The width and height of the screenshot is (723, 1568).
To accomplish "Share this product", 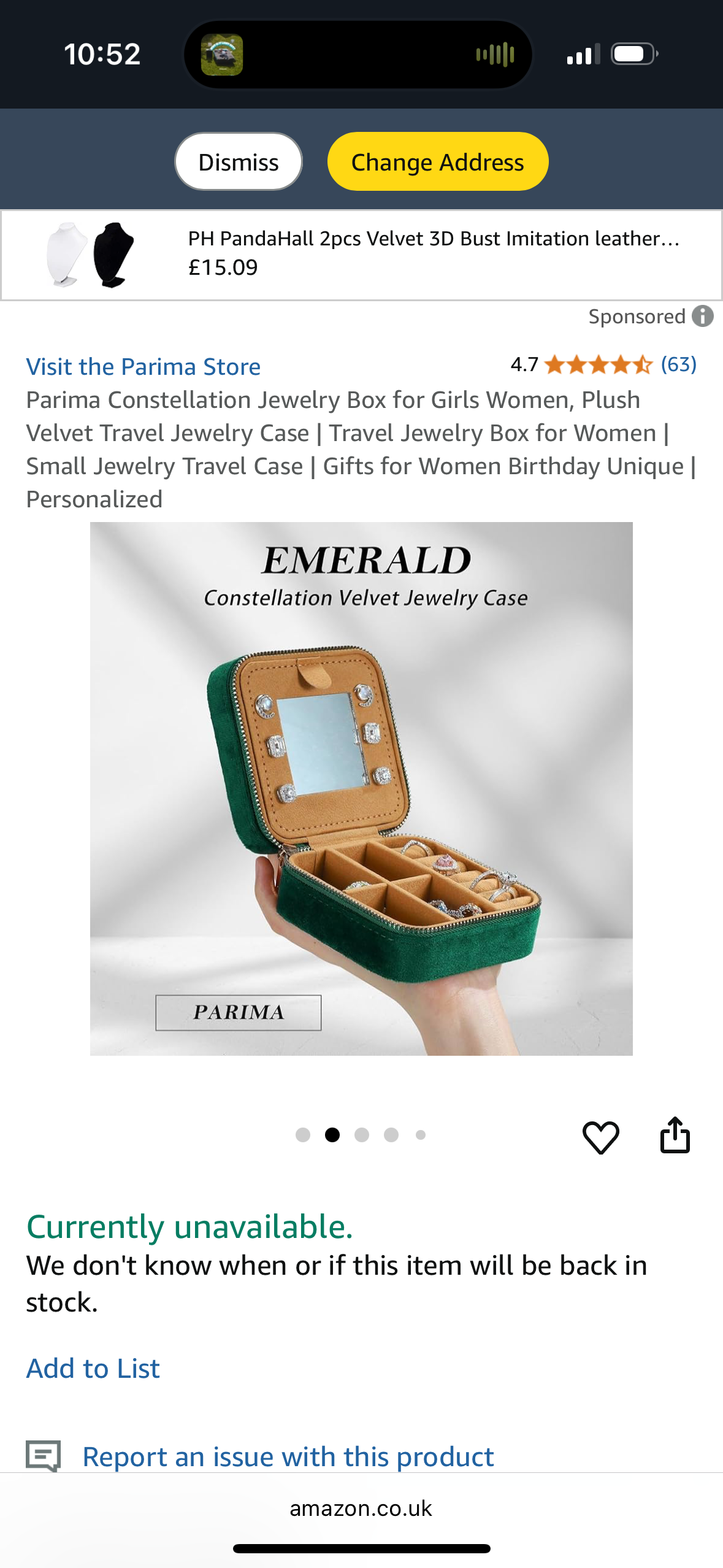I will (x=675, y=1136).
